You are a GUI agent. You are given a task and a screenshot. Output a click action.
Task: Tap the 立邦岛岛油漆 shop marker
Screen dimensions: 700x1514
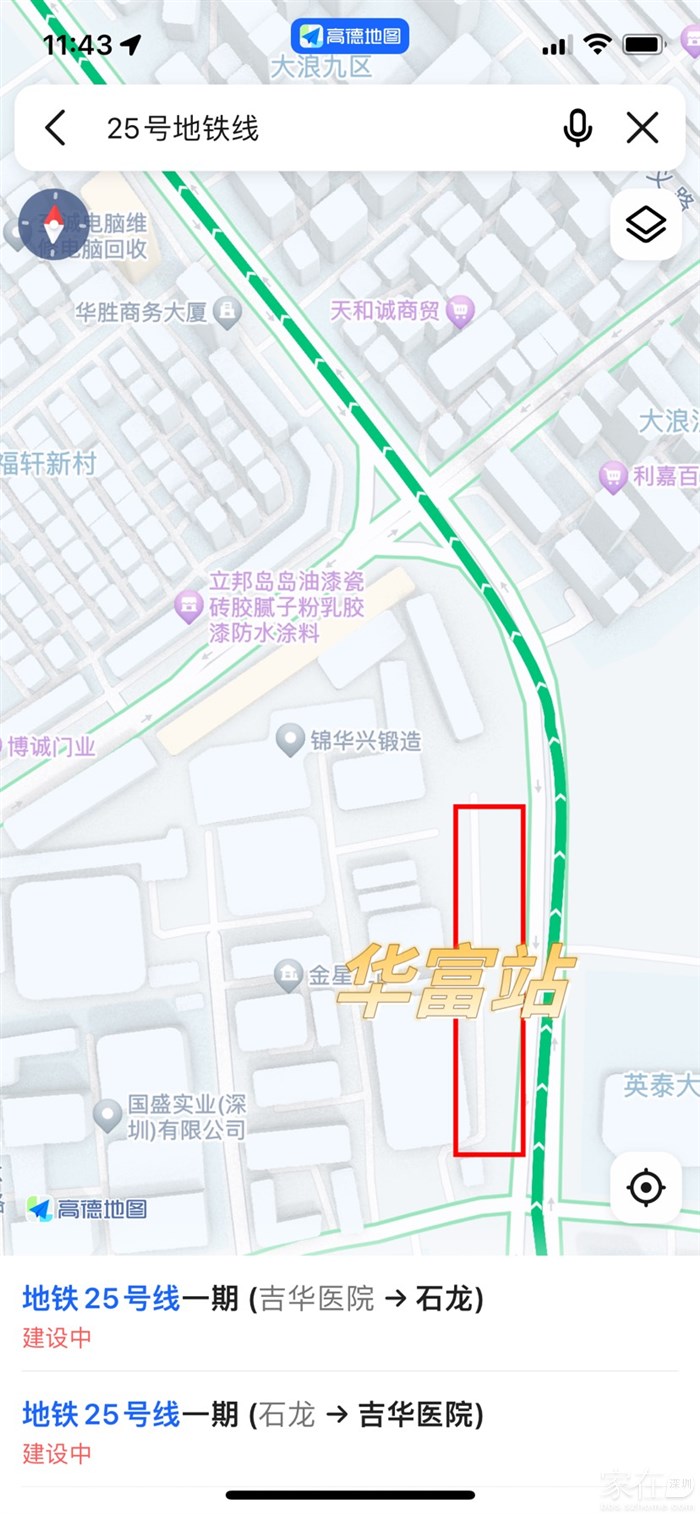pos(188,606)
